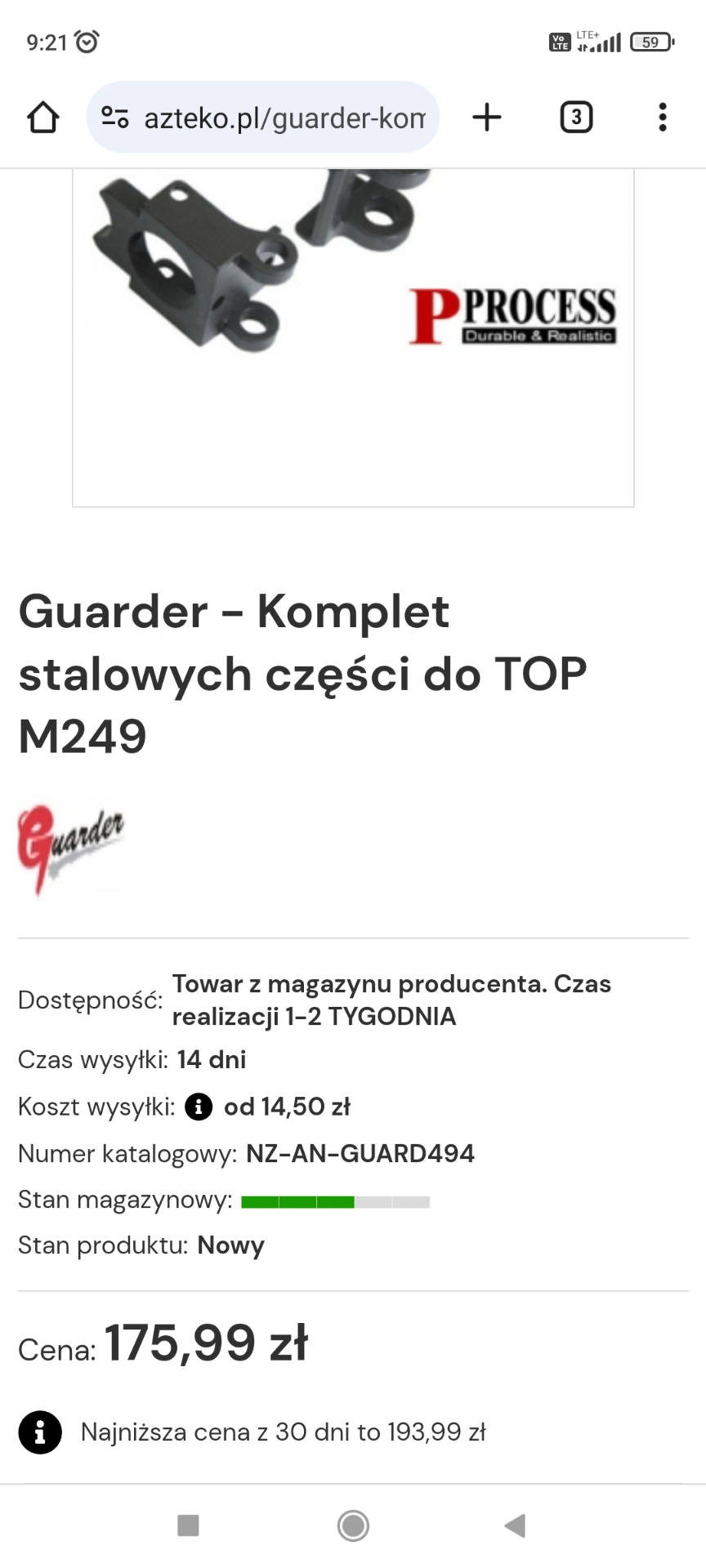The height and width of the screenshot is (1568, 706).
Task: View site info via the address bar icon
Action: click(x=115, y=118)
